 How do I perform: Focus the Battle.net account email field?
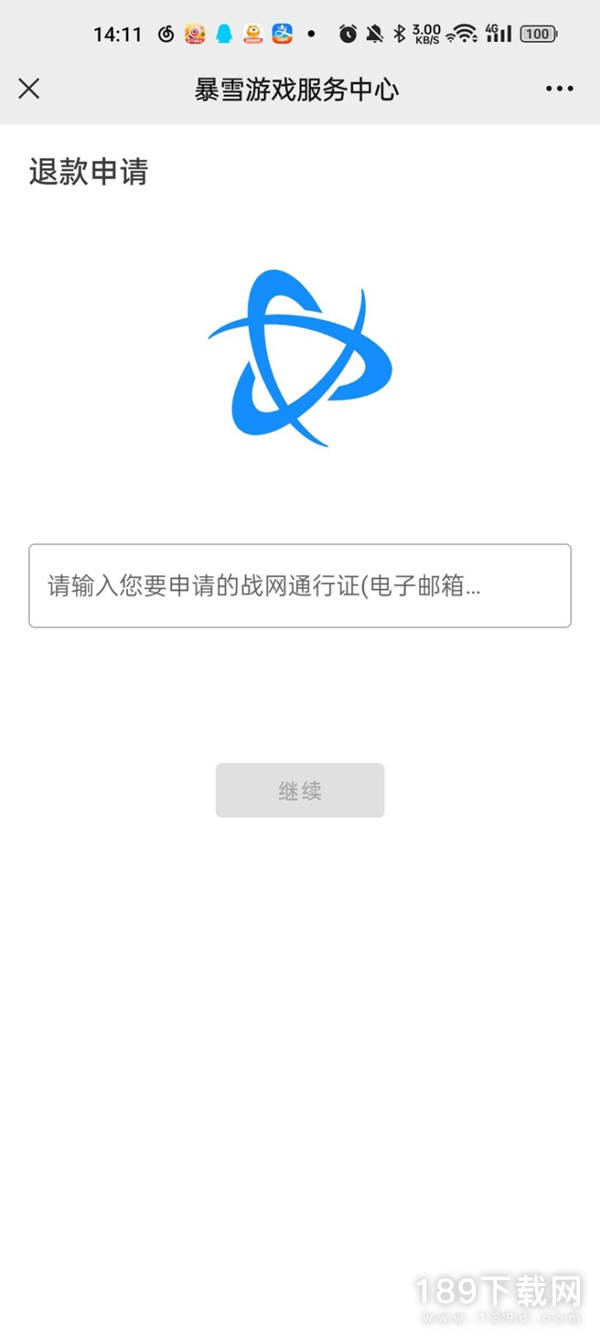coord(300,586)
